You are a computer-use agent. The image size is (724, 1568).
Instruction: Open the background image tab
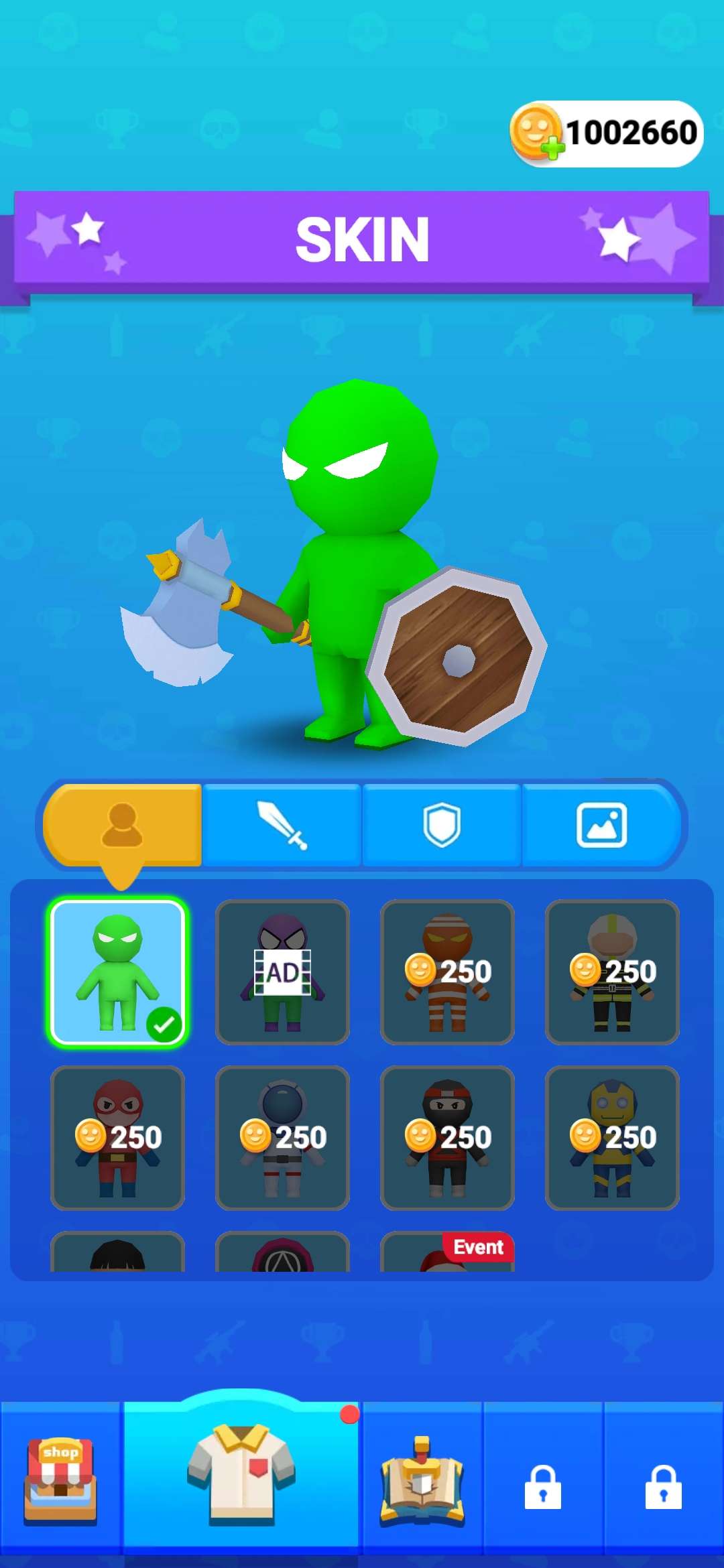point(601,826)
